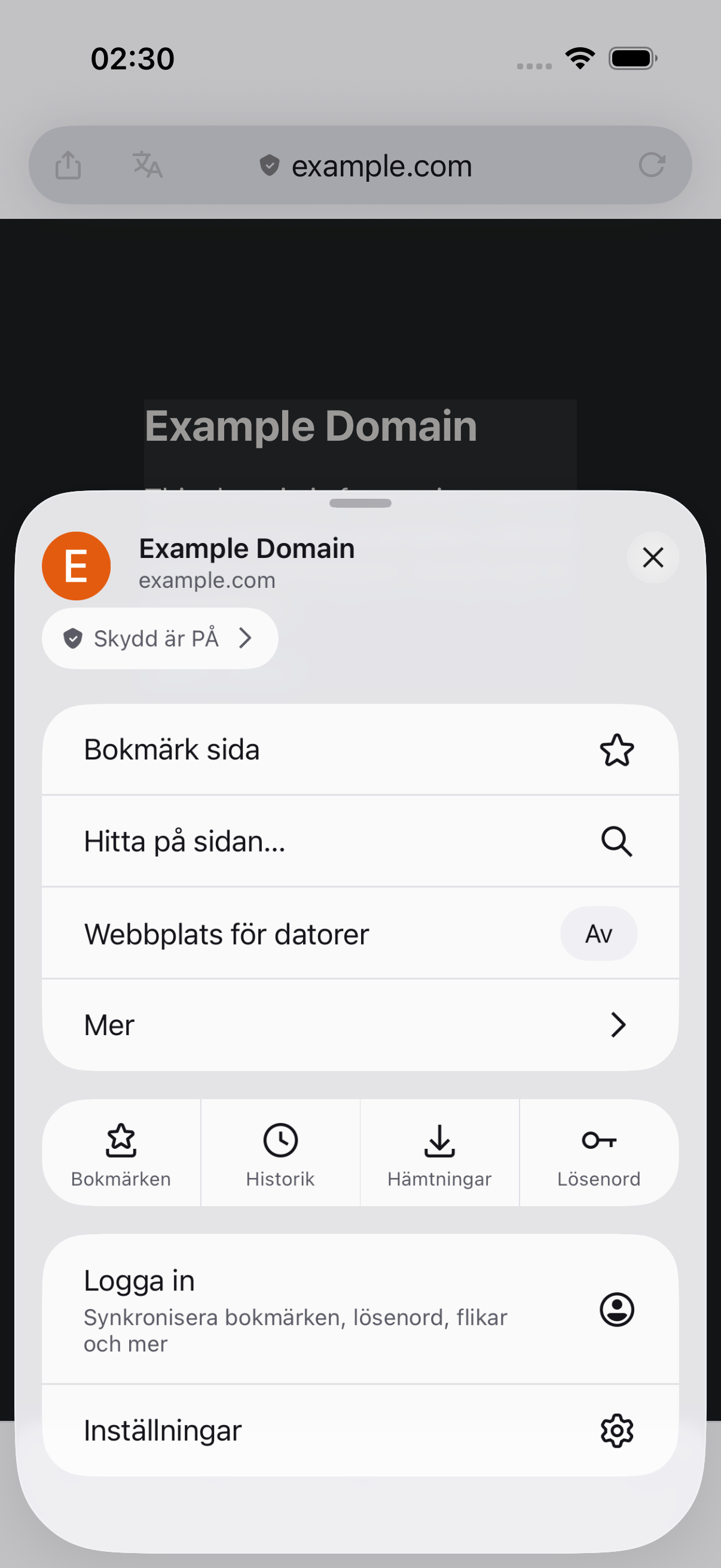Expand the Mer submenu
The height and width of the screenshot is (1568, 721).
(x=360, y=1025)
